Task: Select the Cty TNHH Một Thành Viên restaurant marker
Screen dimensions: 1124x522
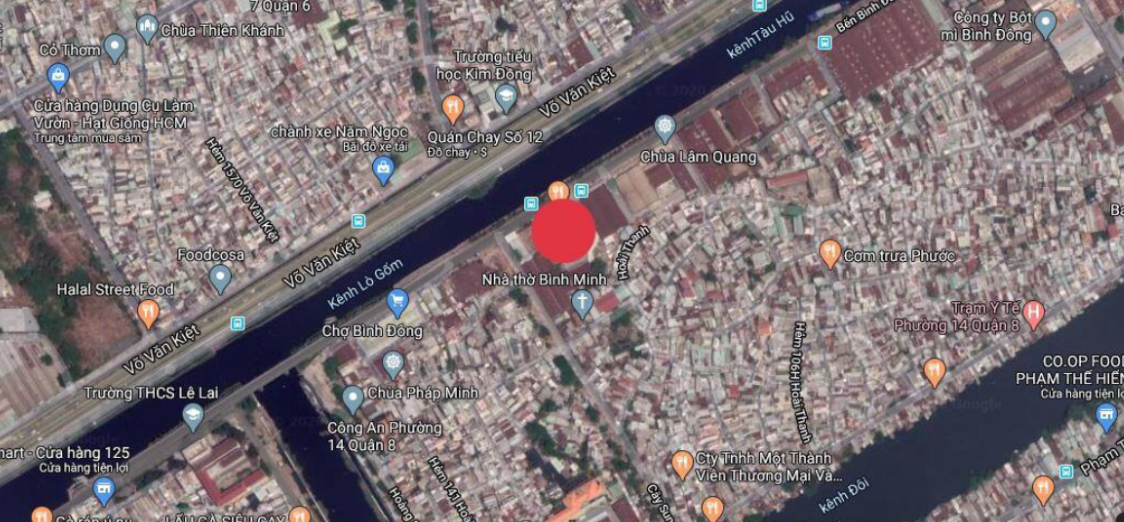Action: coord(682,463)
